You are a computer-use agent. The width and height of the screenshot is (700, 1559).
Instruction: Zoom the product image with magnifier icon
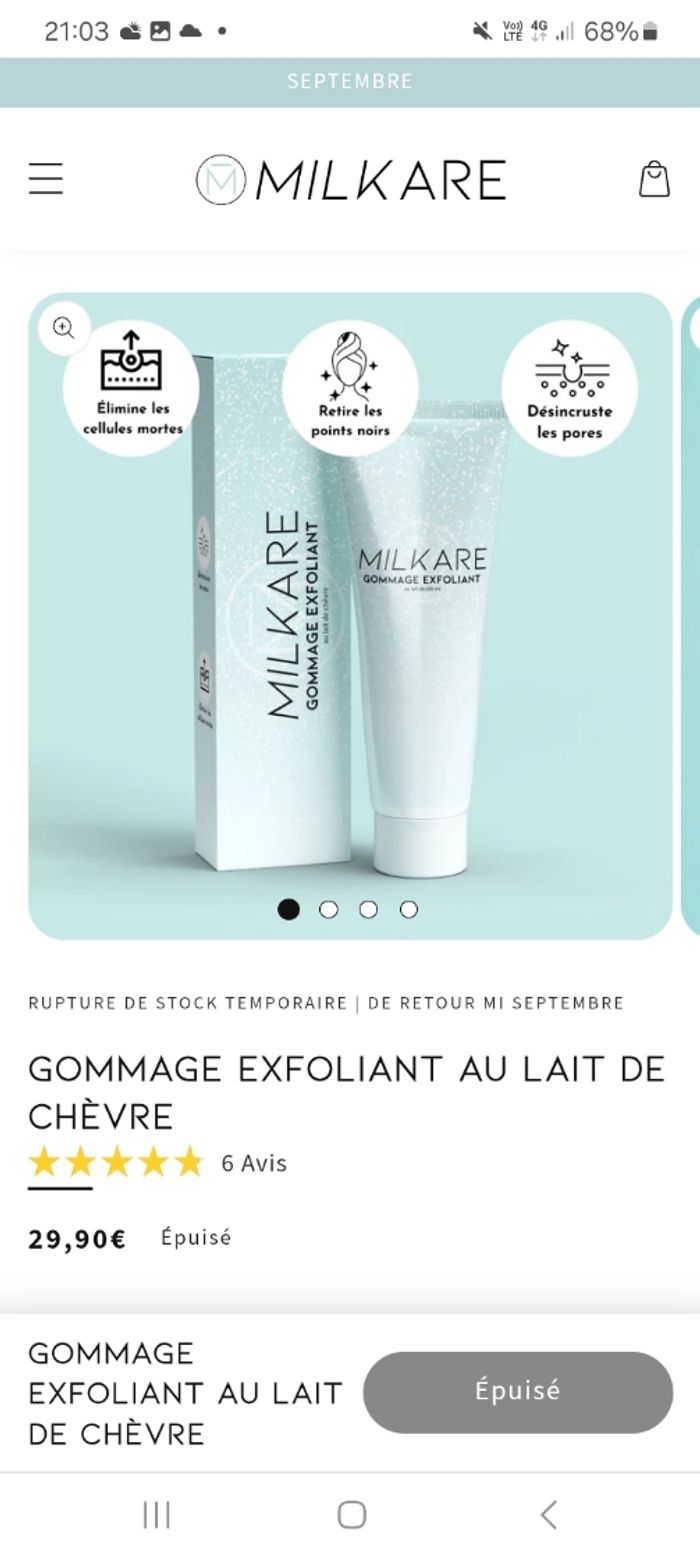64,328
